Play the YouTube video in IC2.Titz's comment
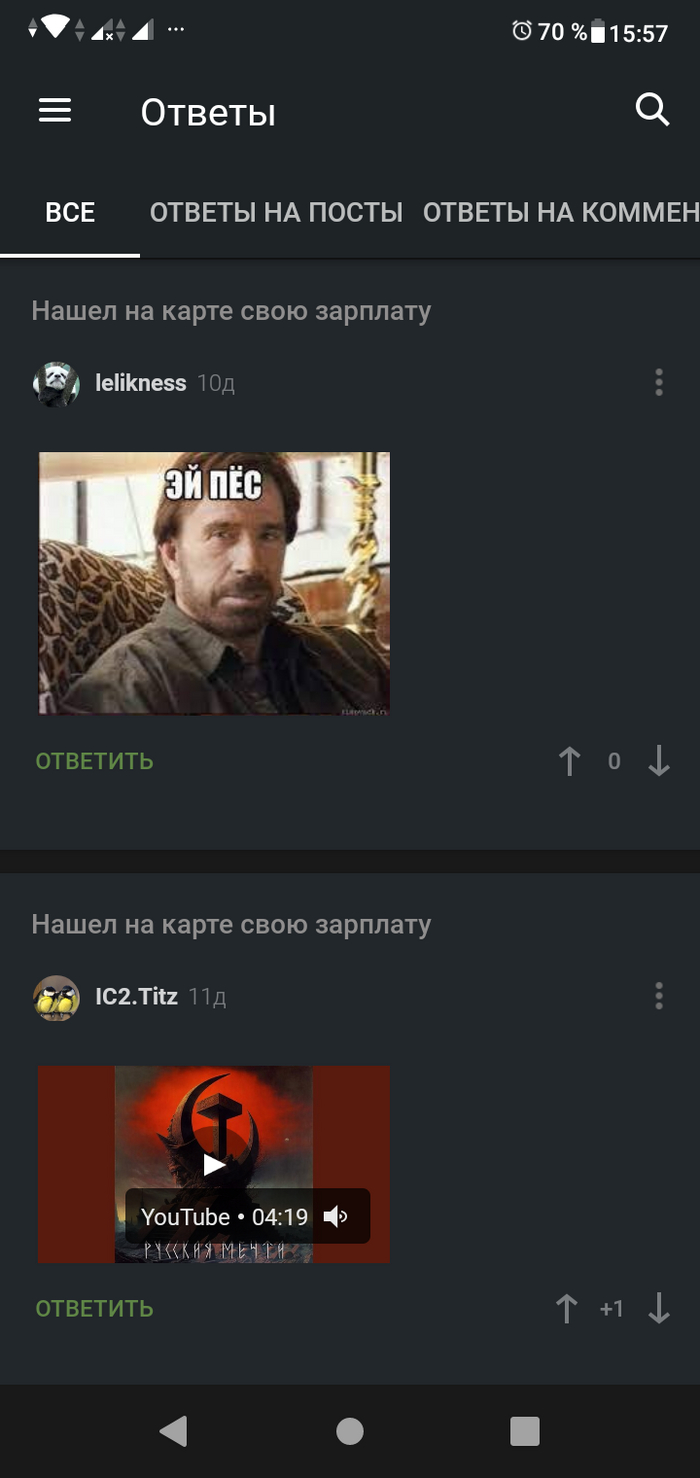 (x=214, y=1164)
